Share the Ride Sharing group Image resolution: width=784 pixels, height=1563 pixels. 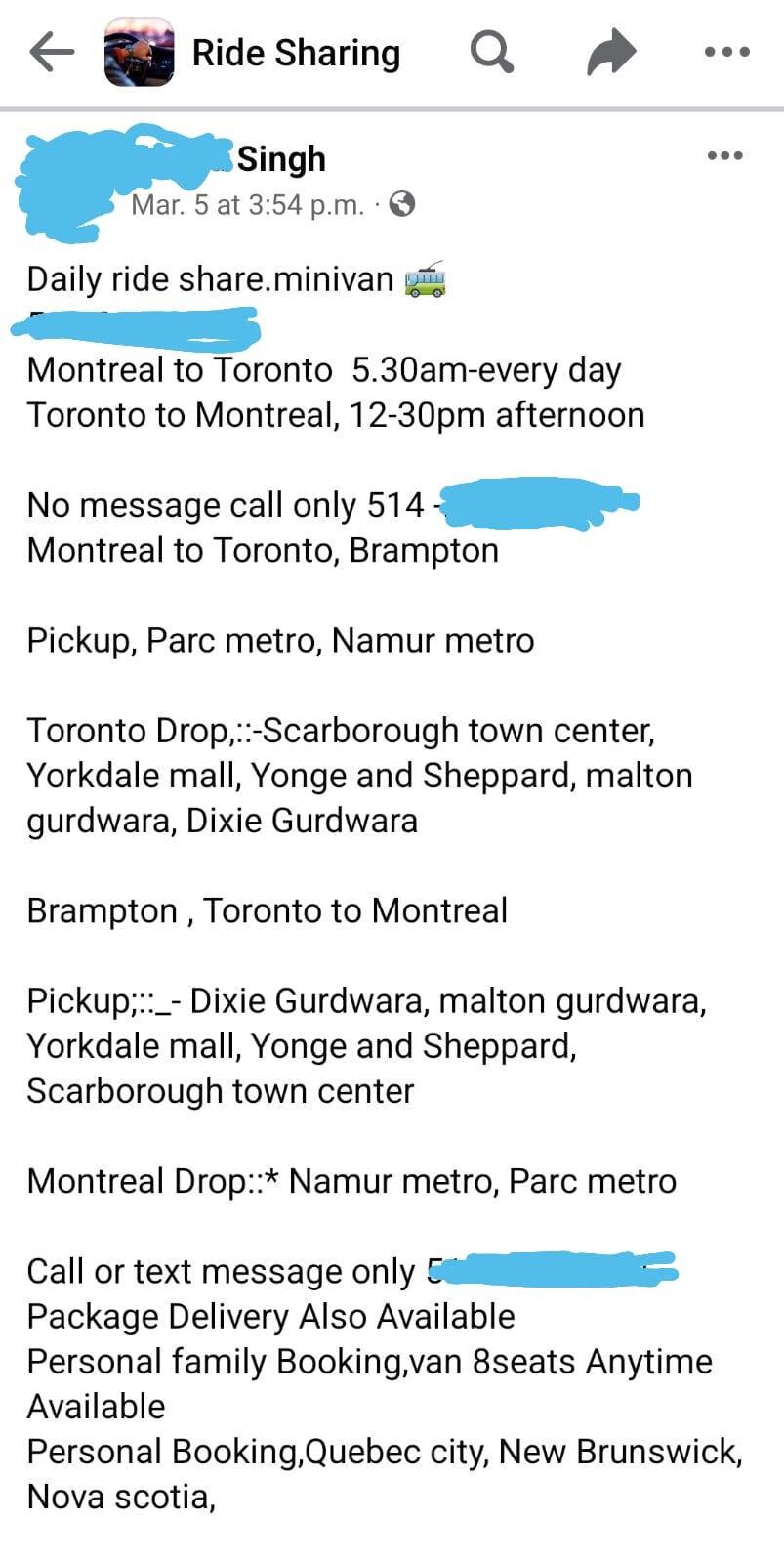point(611,52)
